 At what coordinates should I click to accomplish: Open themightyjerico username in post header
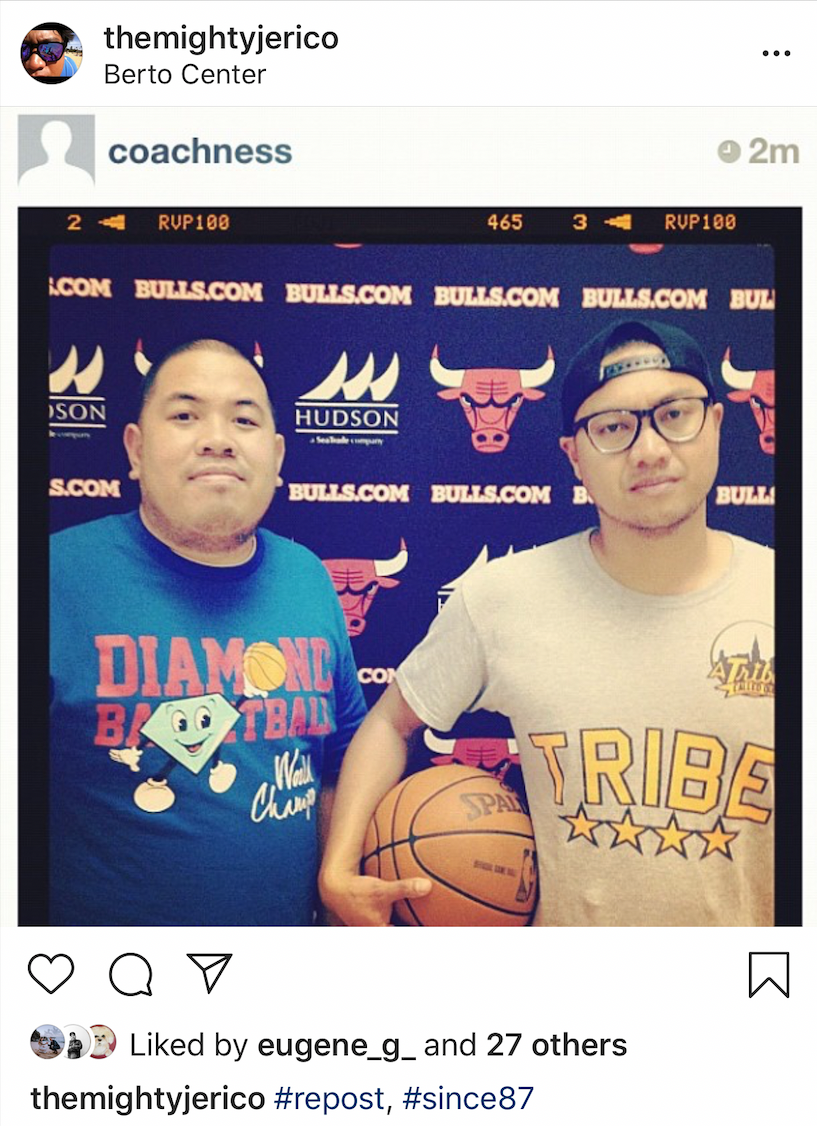pos(221,38)
